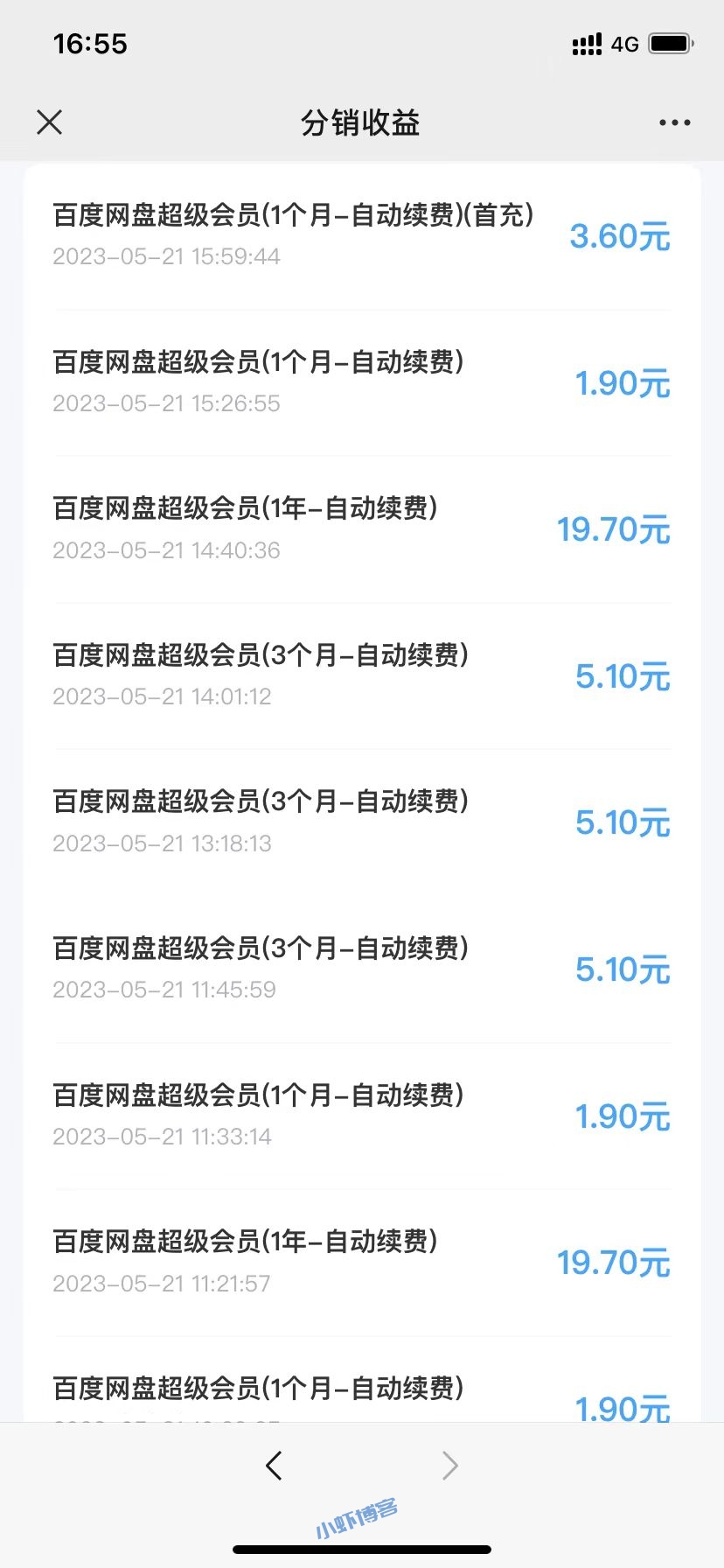Tap the three-dot more options icon
724x1568 pixels.
tap(673, 122)
